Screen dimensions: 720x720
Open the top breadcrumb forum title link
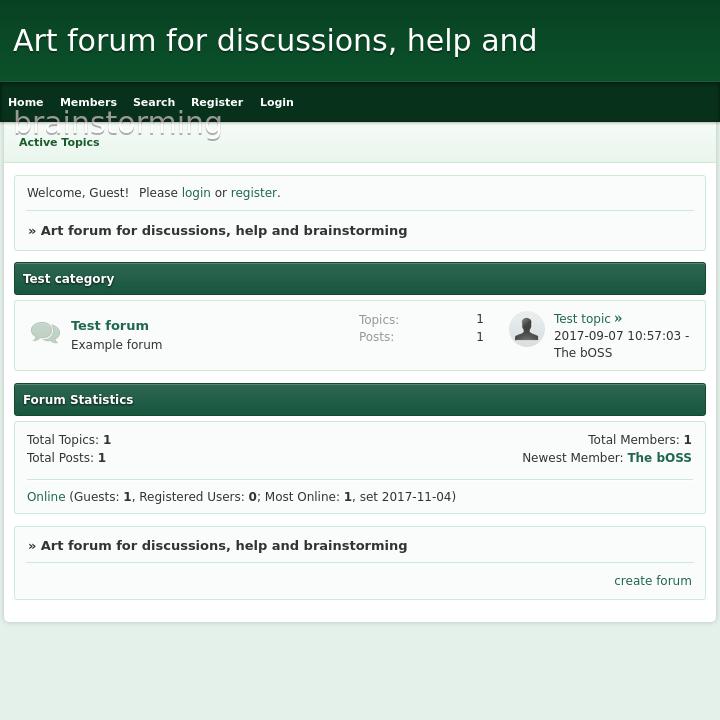tap(223, 231)
